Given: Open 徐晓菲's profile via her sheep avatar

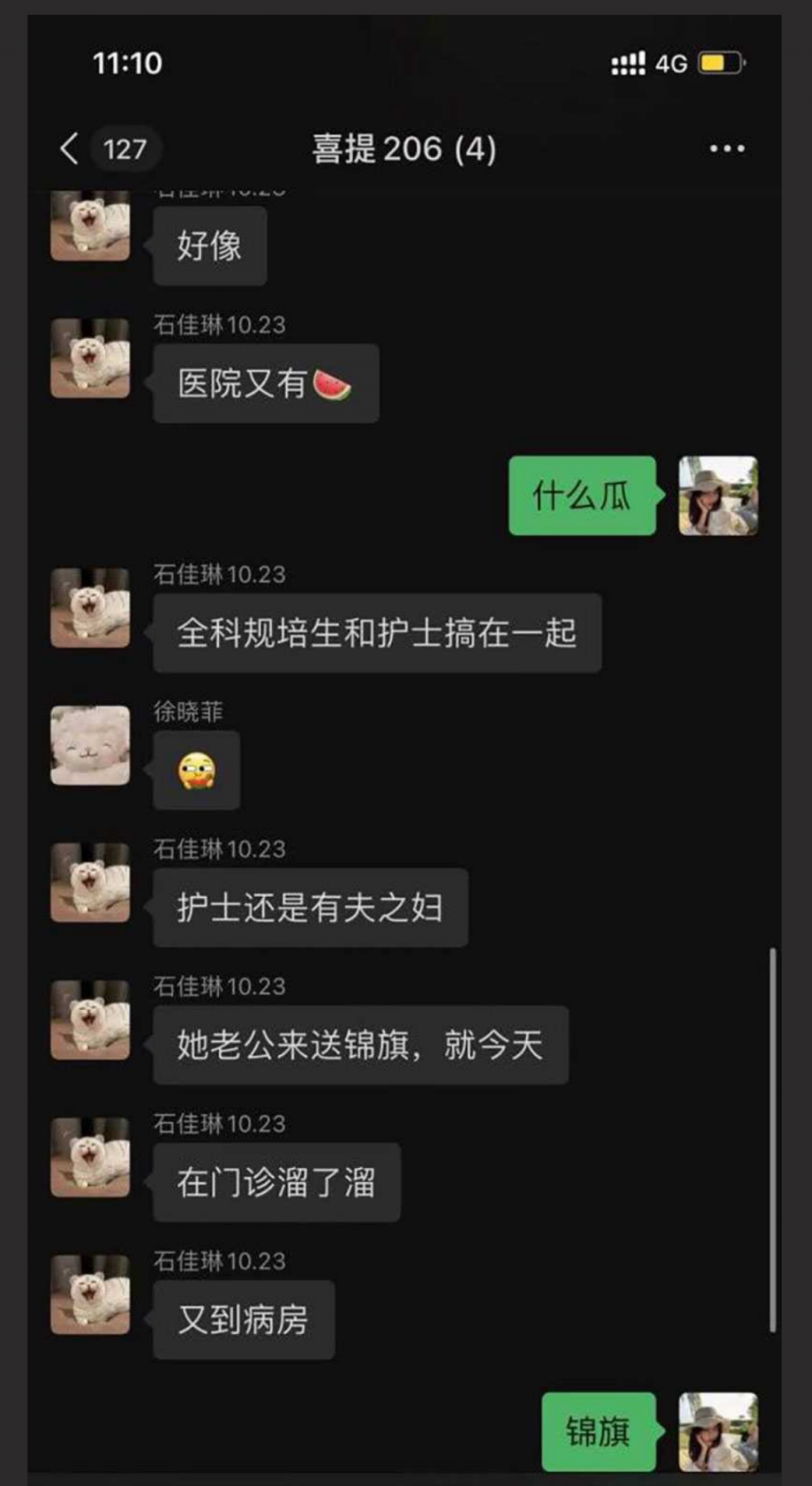Looking at the screenshot, I should click(x=89, y=744).
